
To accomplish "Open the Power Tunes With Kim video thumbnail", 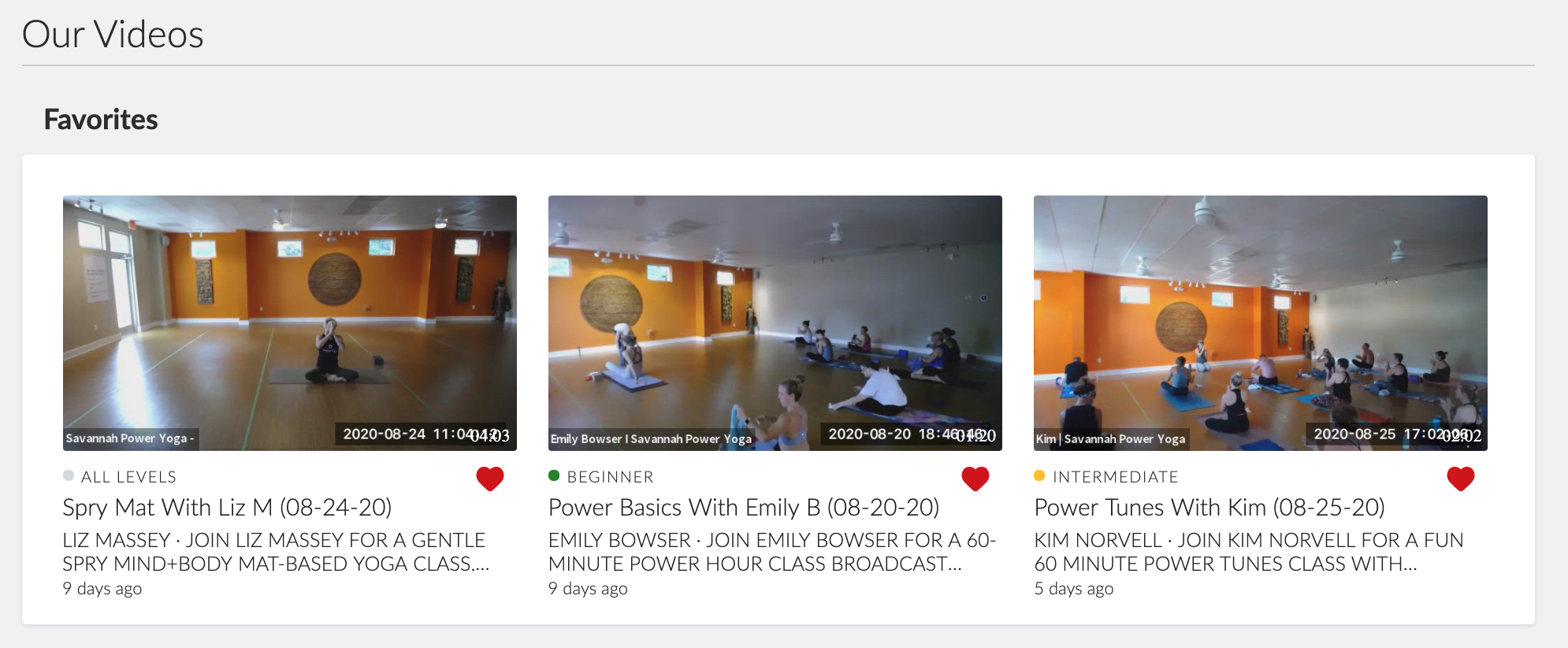I will 1260,322.
